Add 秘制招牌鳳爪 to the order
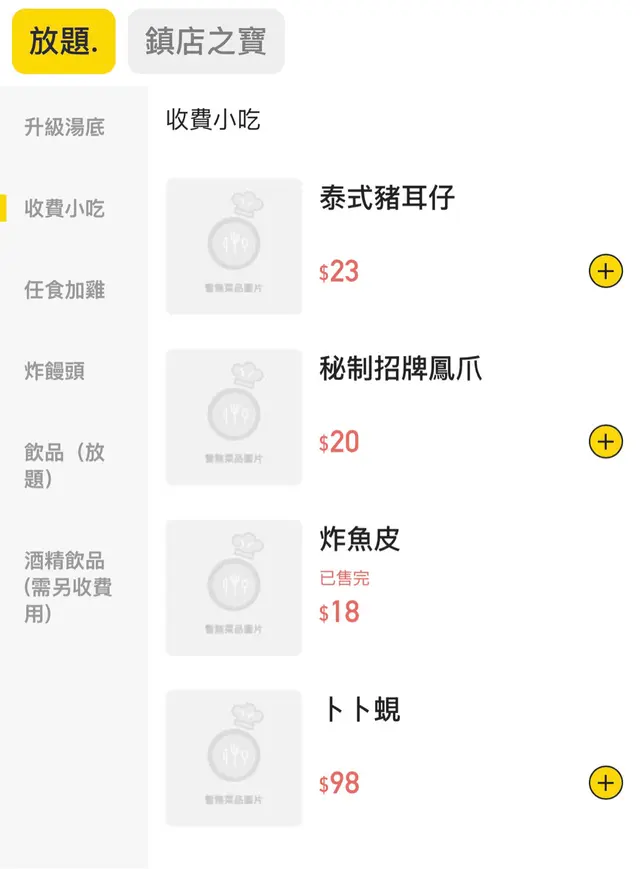The width and height of the screenshot is (640, 869). (x=605, y=441)
